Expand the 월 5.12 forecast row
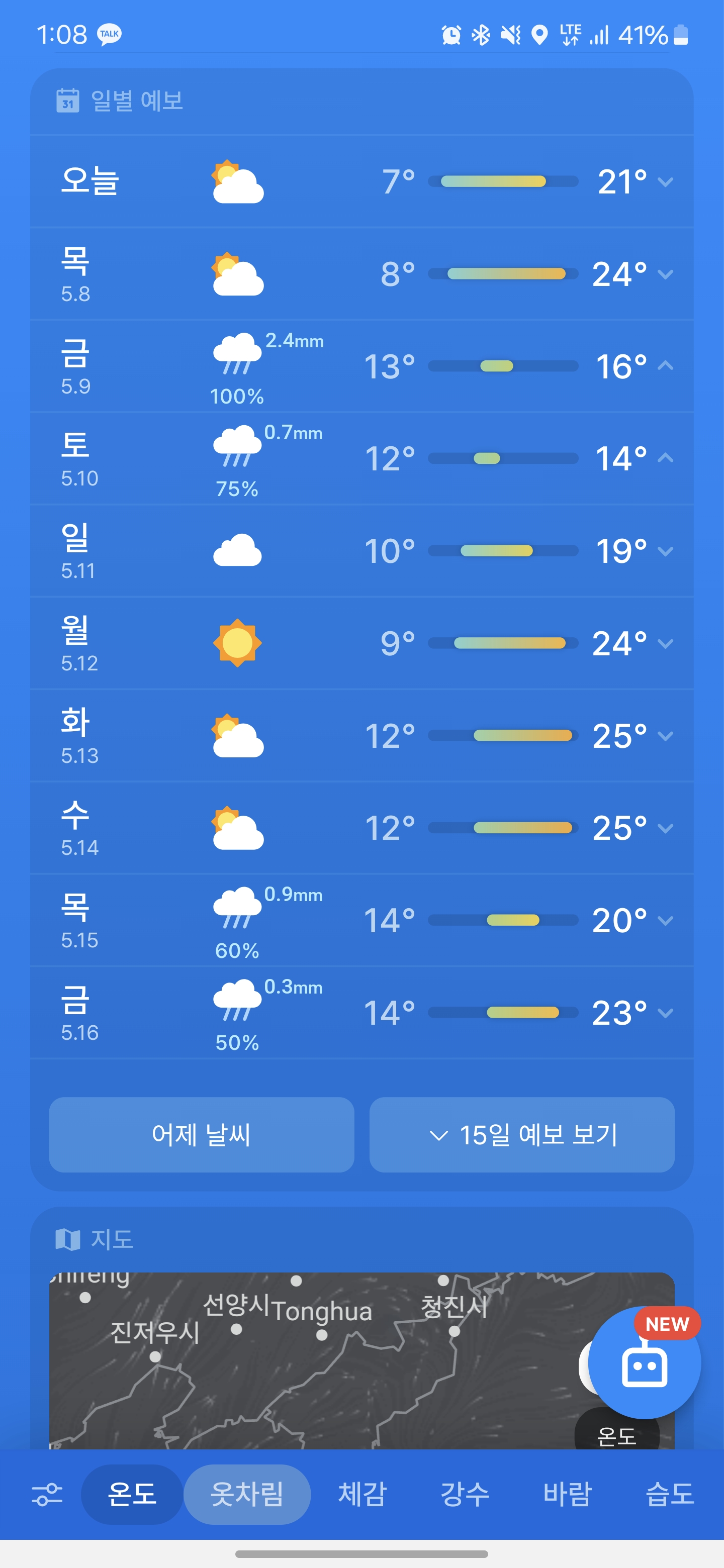The height and width of the screenshot is (1568, 724). pos(361,643)
